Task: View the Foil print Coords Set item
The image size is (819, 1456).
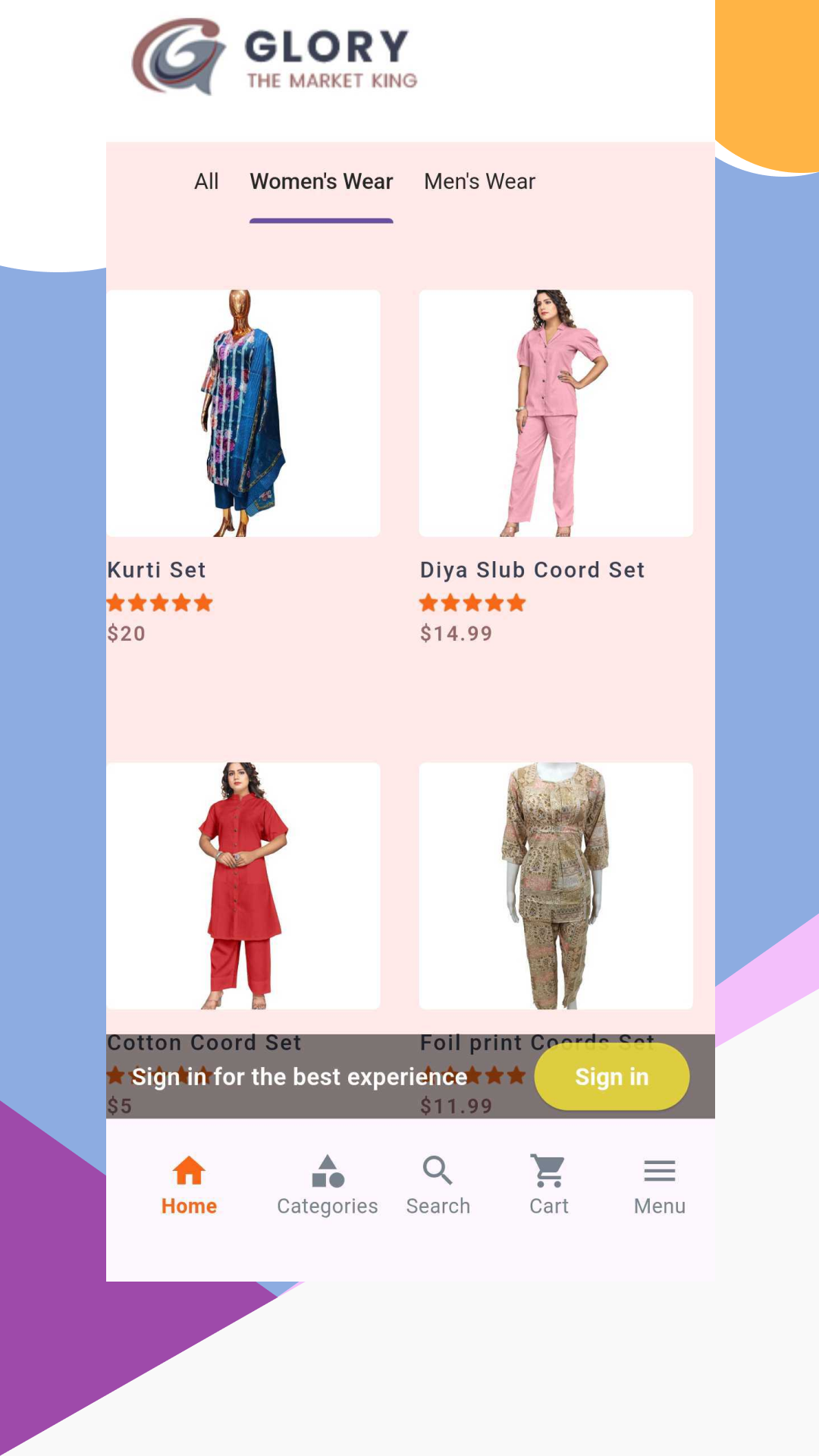Action: coord(556,886)
